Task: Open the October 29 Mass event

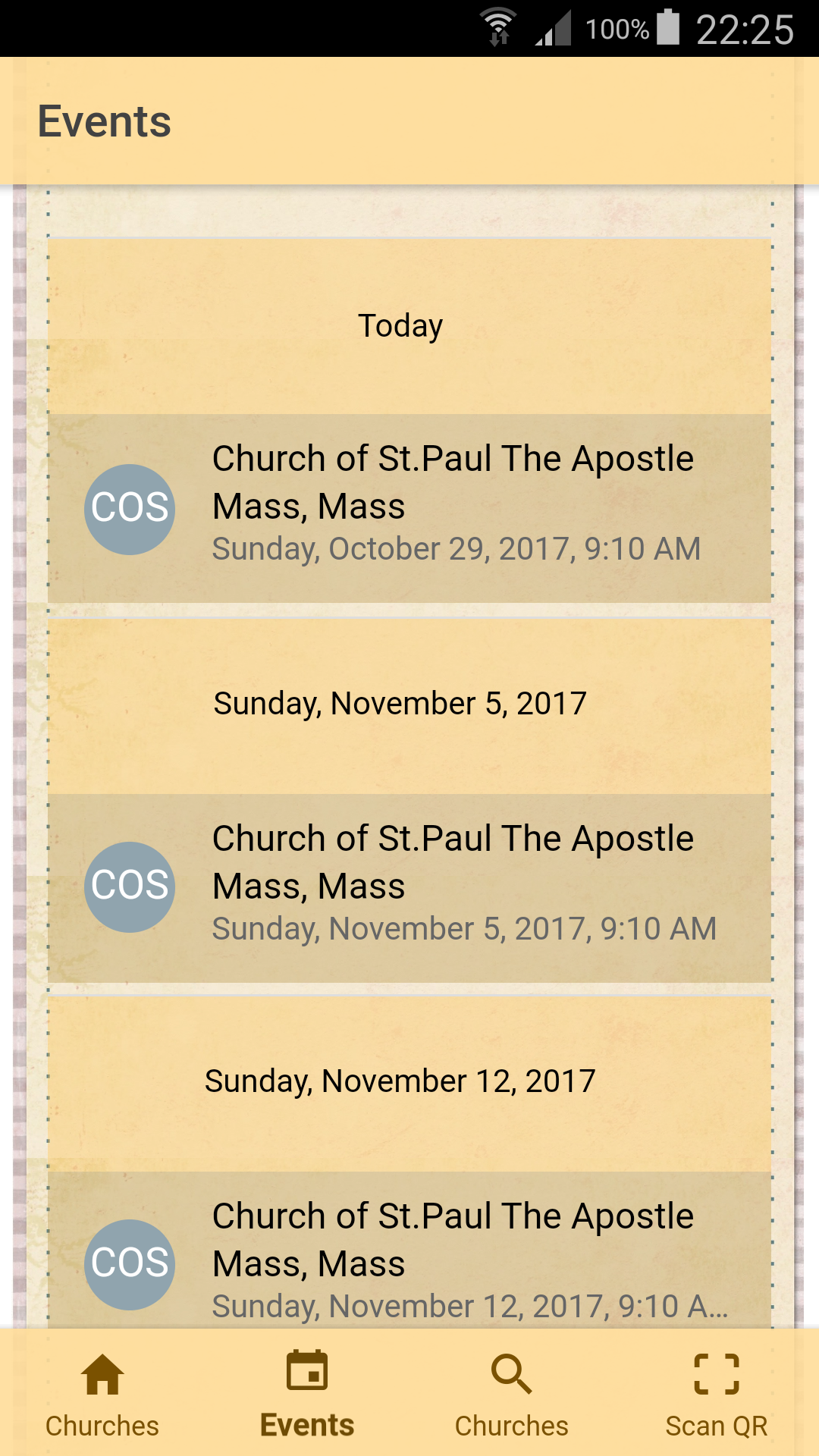Action: [453, 504]
